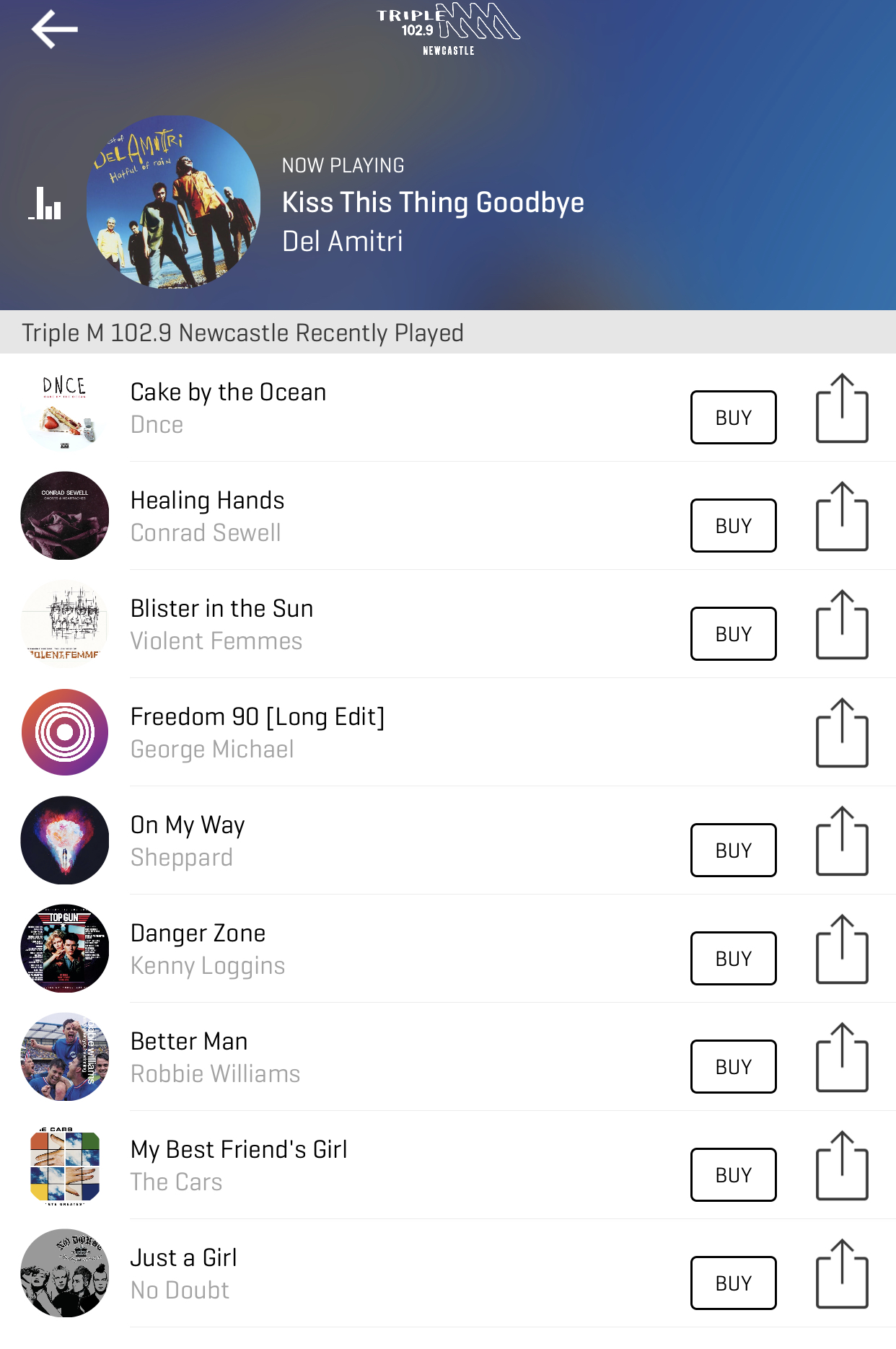
Task: Buy My Best Friend's Girl
Action: [733, 1175]
